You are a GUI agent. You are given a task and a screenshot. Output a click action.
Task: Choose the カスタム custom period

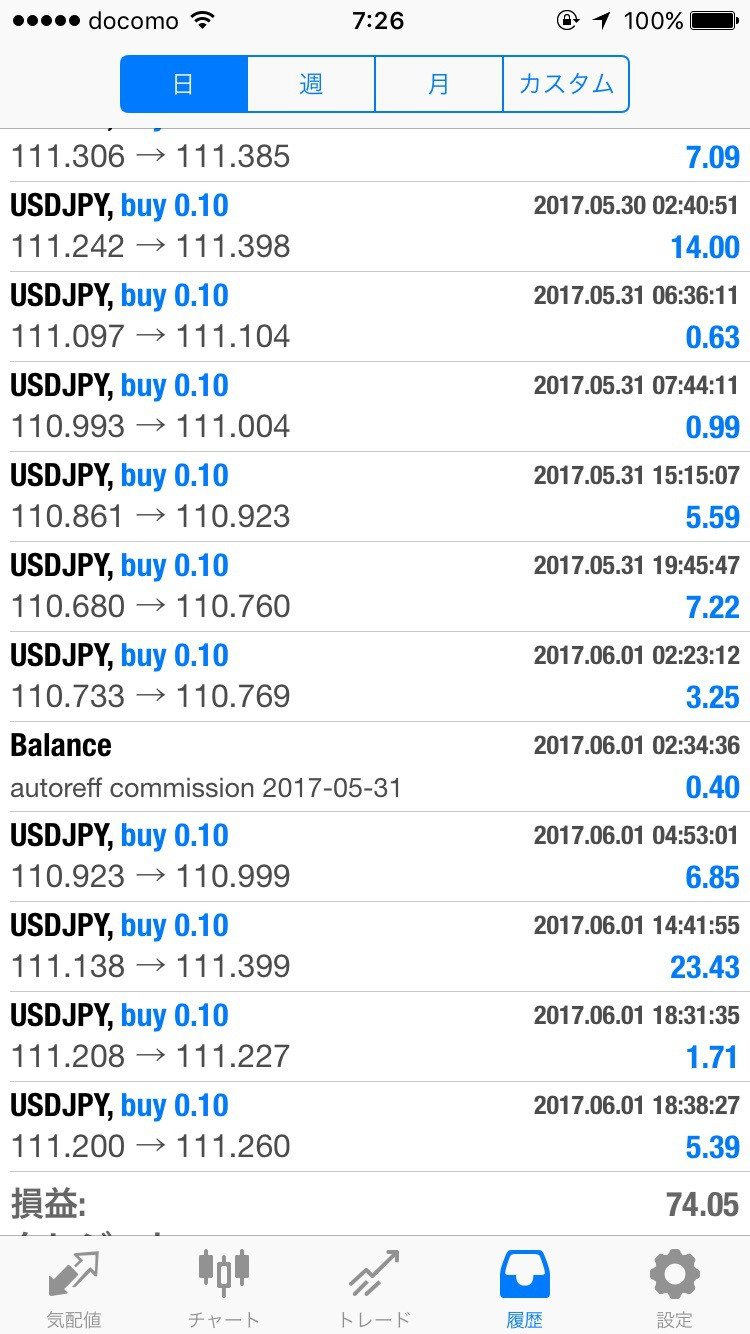pos(566,84)
